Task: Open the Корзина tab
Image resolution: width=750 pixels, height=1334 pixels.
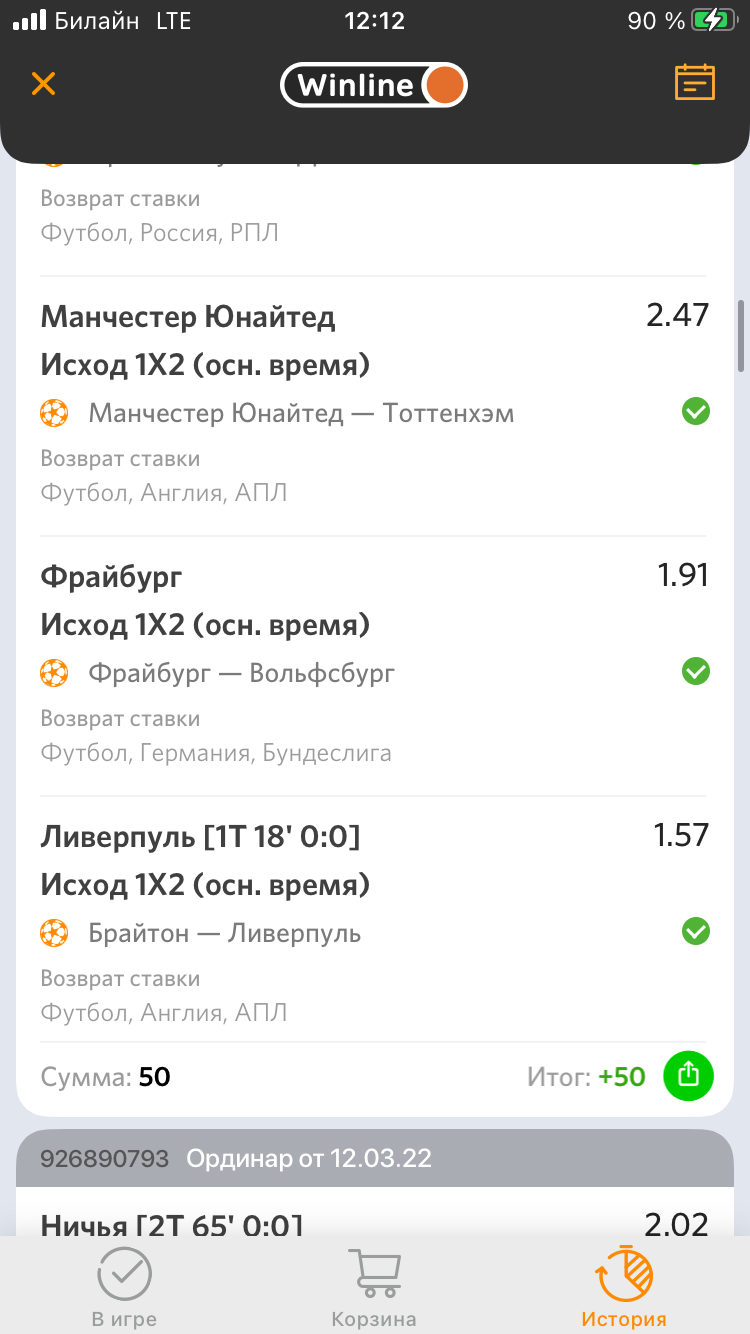Action: (374, 1290)
